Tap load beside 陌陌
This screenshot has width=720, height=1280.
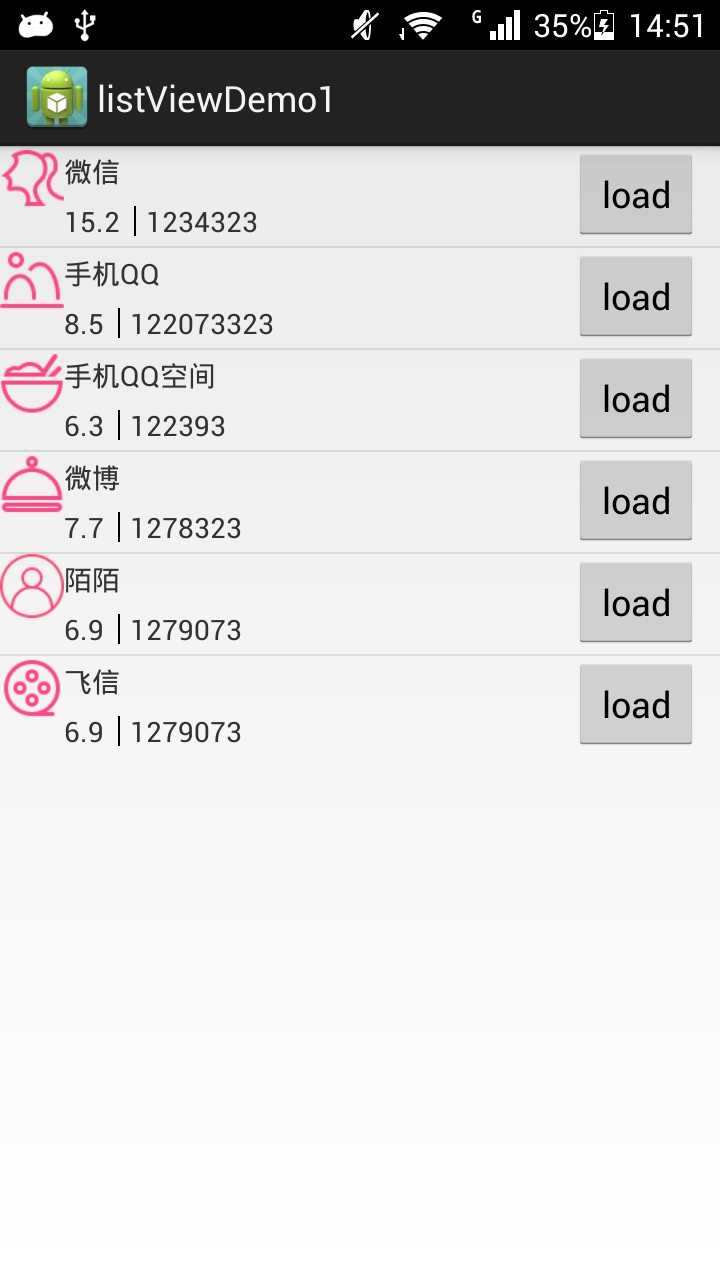click(x=635, y=603)
